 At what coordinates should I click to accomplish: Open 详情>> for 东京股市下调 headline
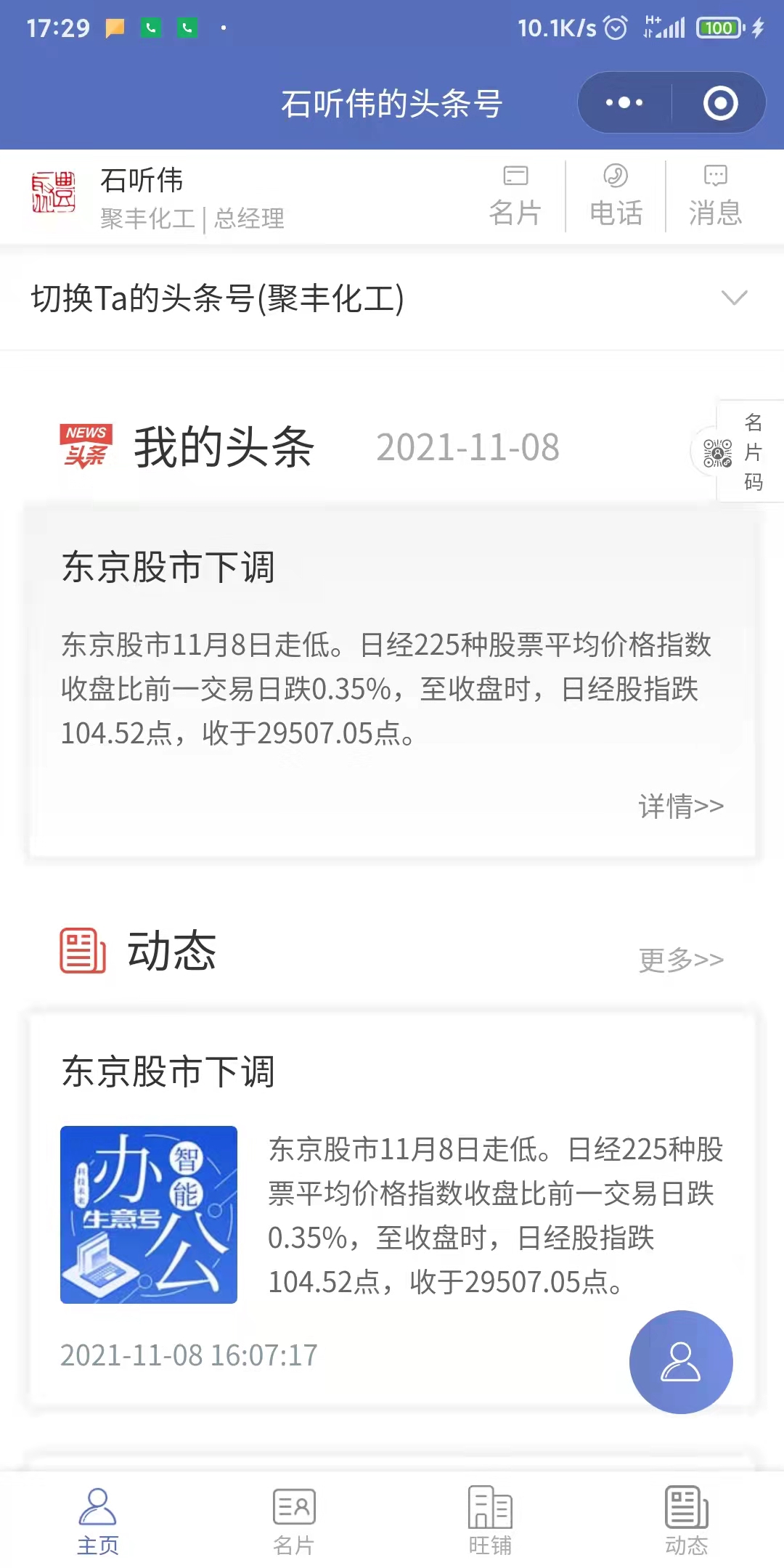[x=681, y=806]
